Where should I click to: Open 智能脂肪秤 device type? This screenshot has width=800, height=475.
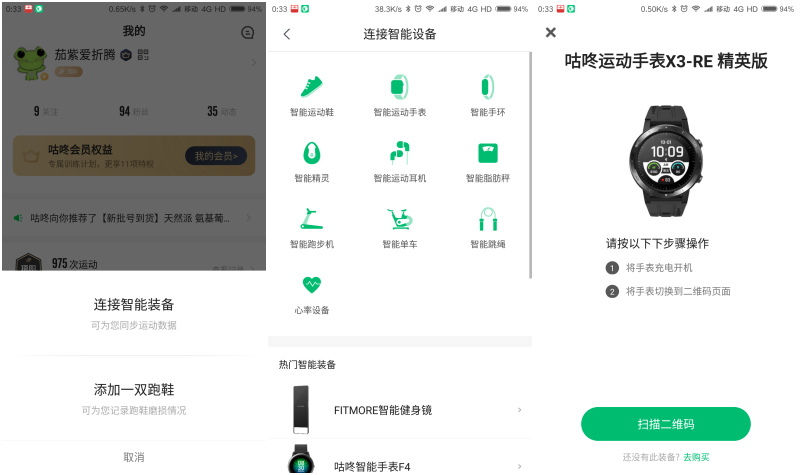click(487, 162)
